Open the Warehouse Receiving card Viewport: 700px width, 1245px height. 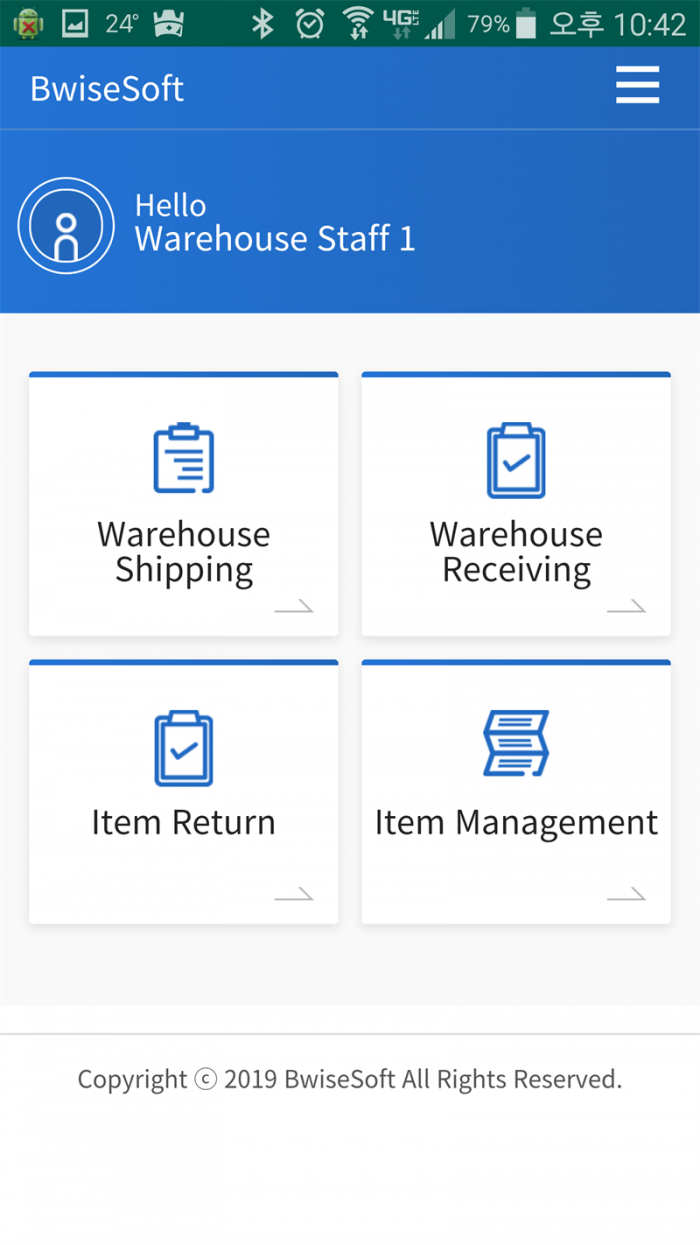[516, 504]
